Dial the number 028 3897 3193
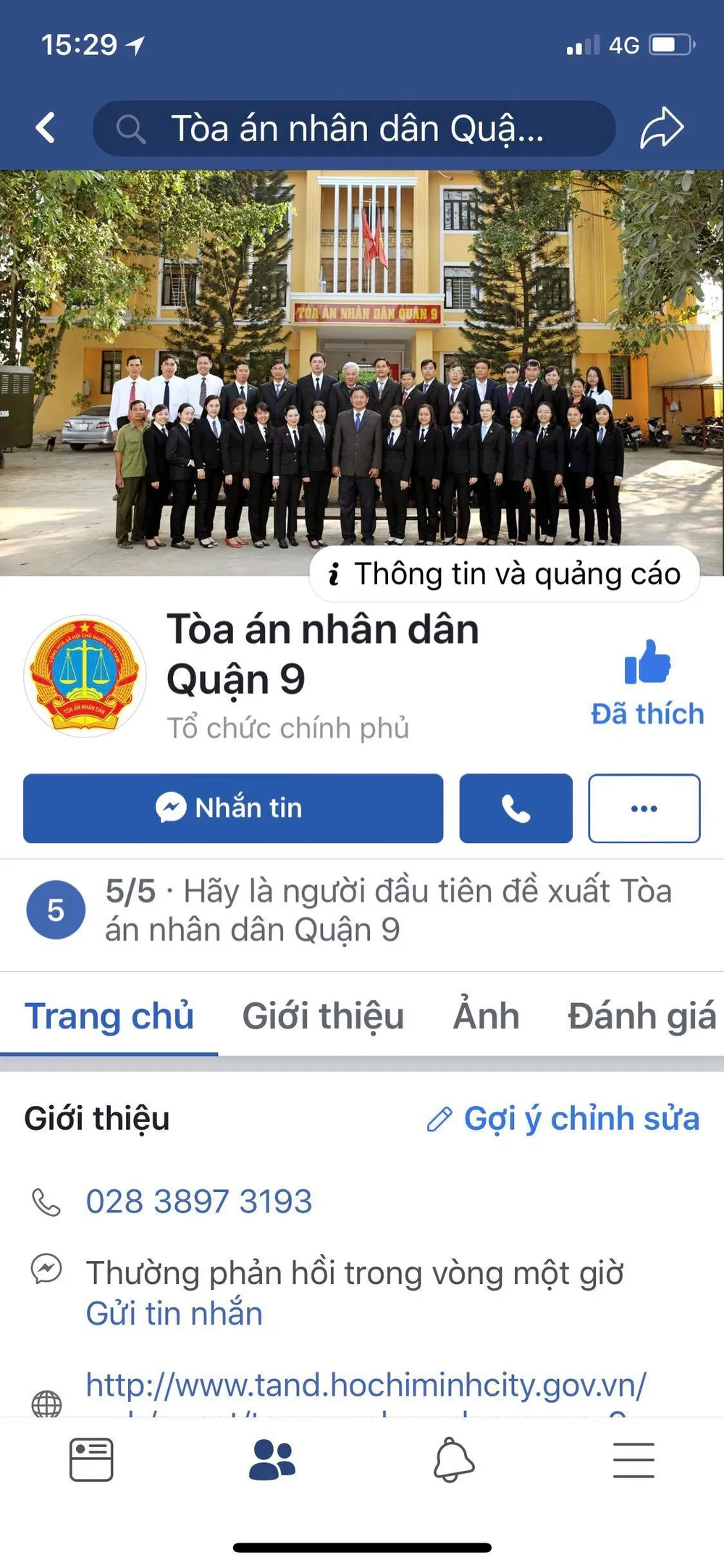 pos(199,1202)
